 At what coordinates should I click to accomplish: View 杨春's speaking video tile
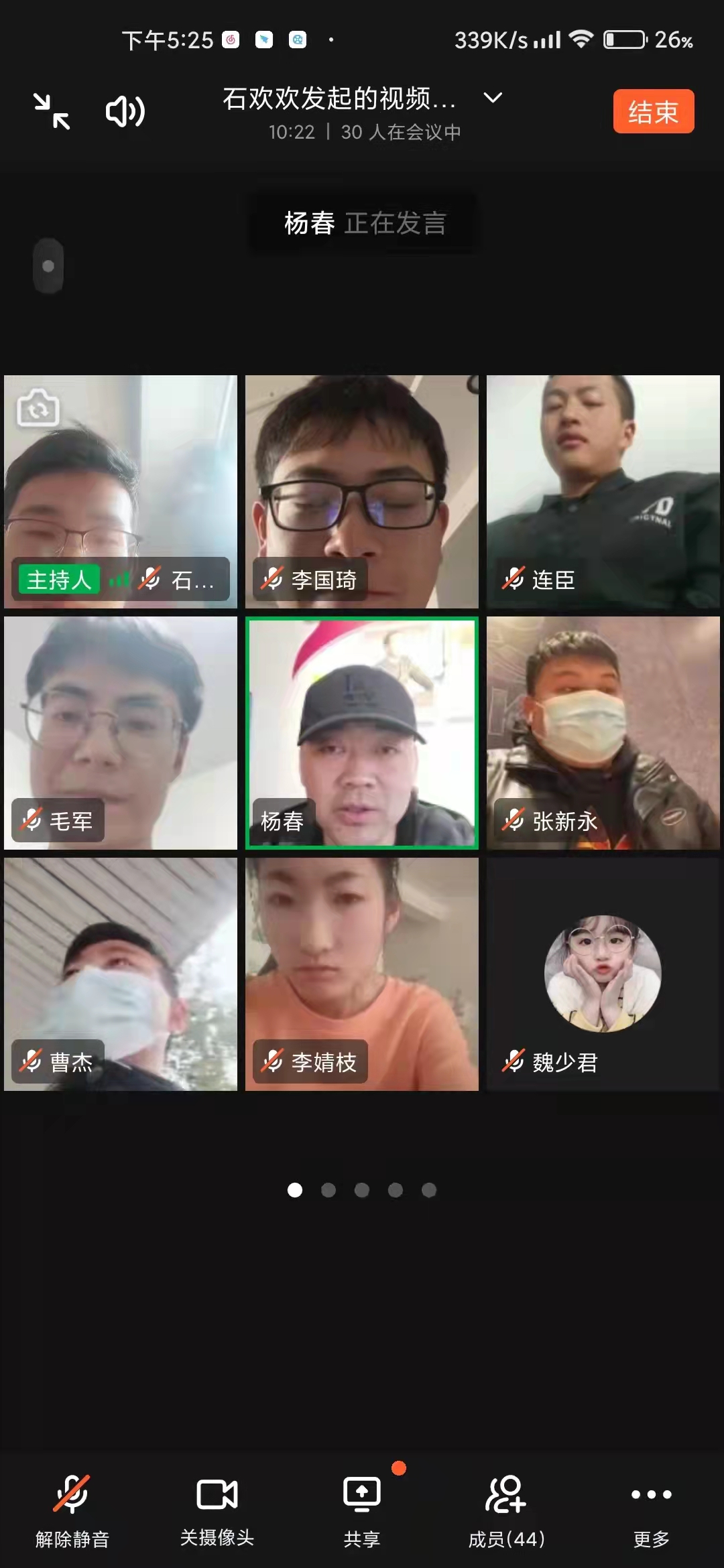(362, 732)
